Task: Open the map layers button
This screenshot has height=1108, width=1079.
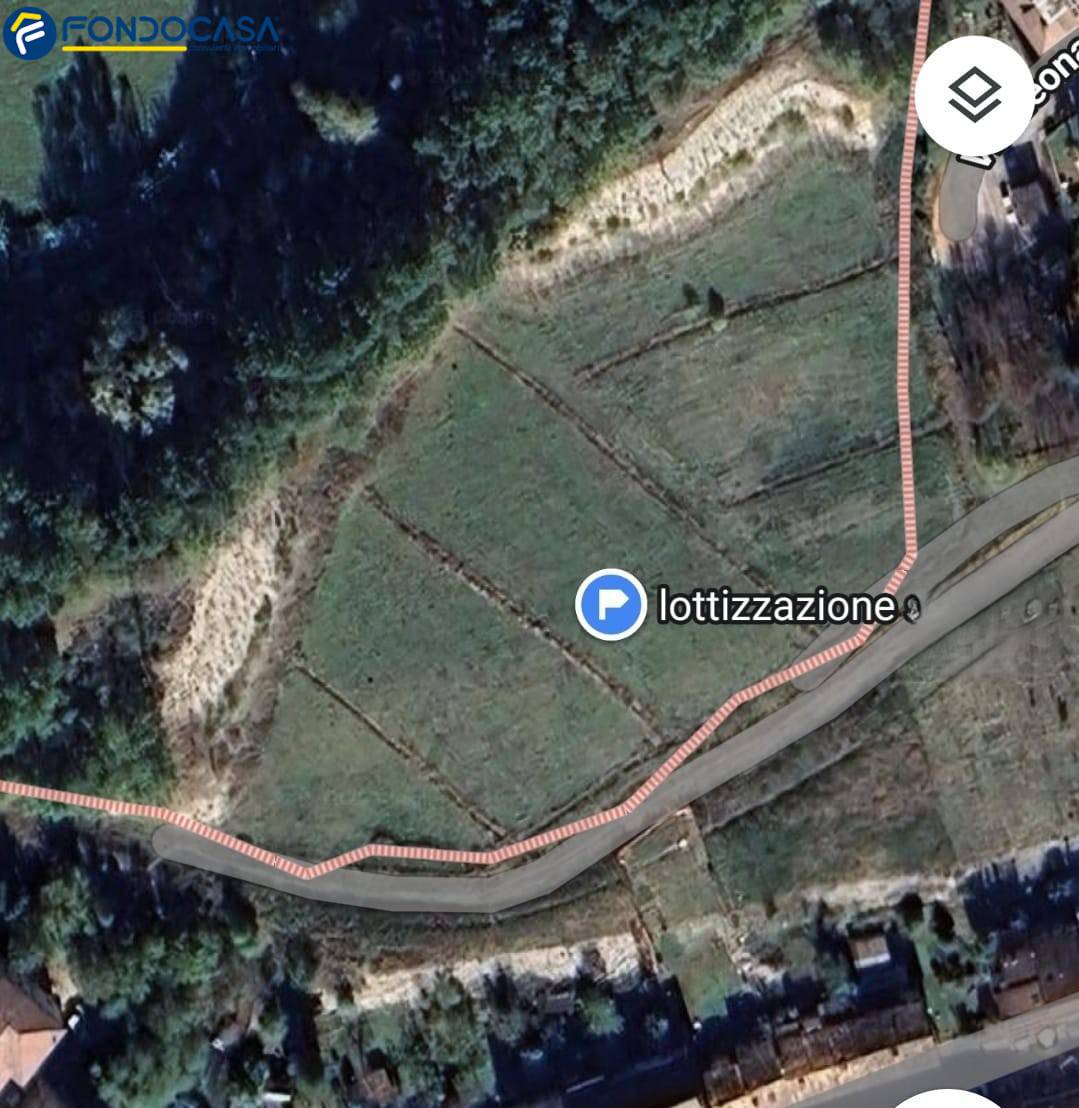Action: [974, 96]
